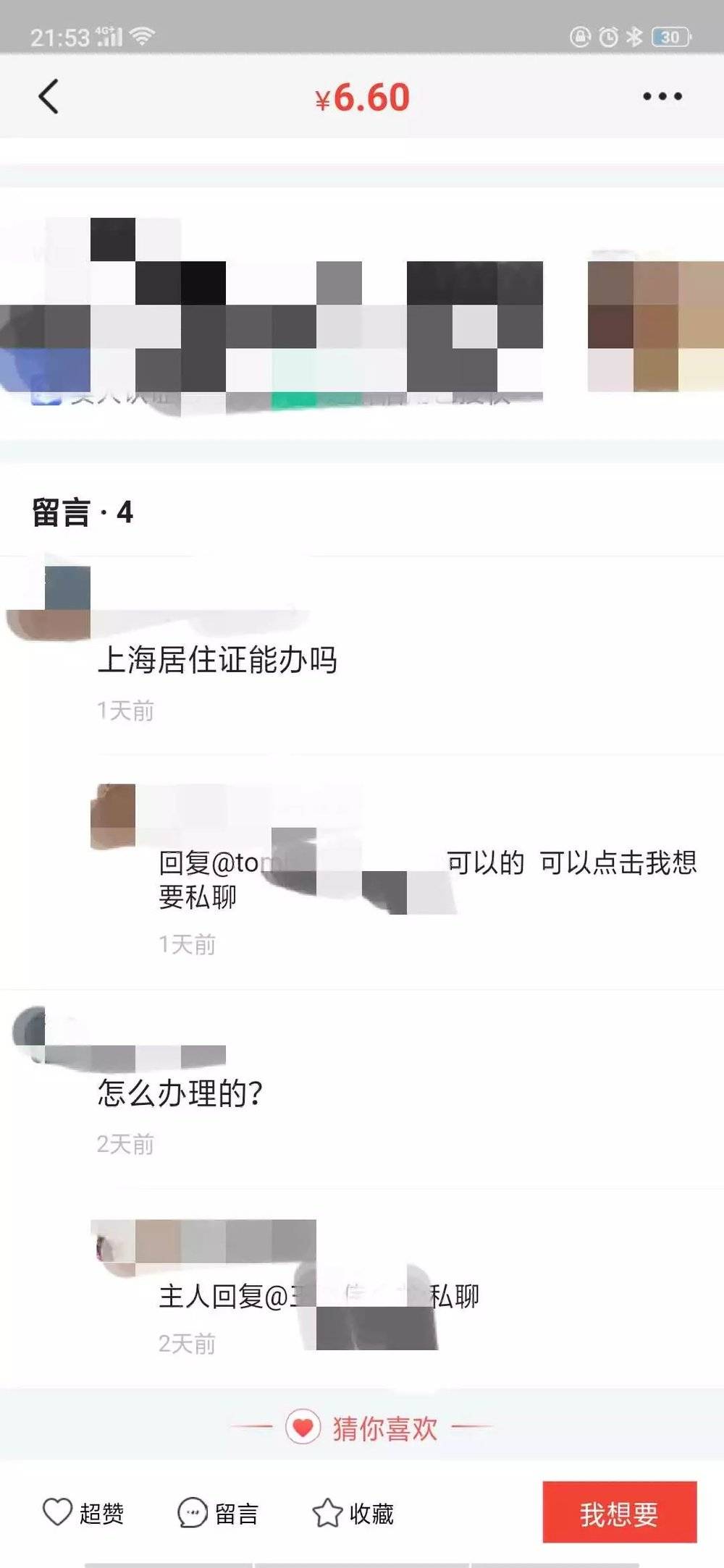Add listing to favorites with 收藏

point(353,1512)
